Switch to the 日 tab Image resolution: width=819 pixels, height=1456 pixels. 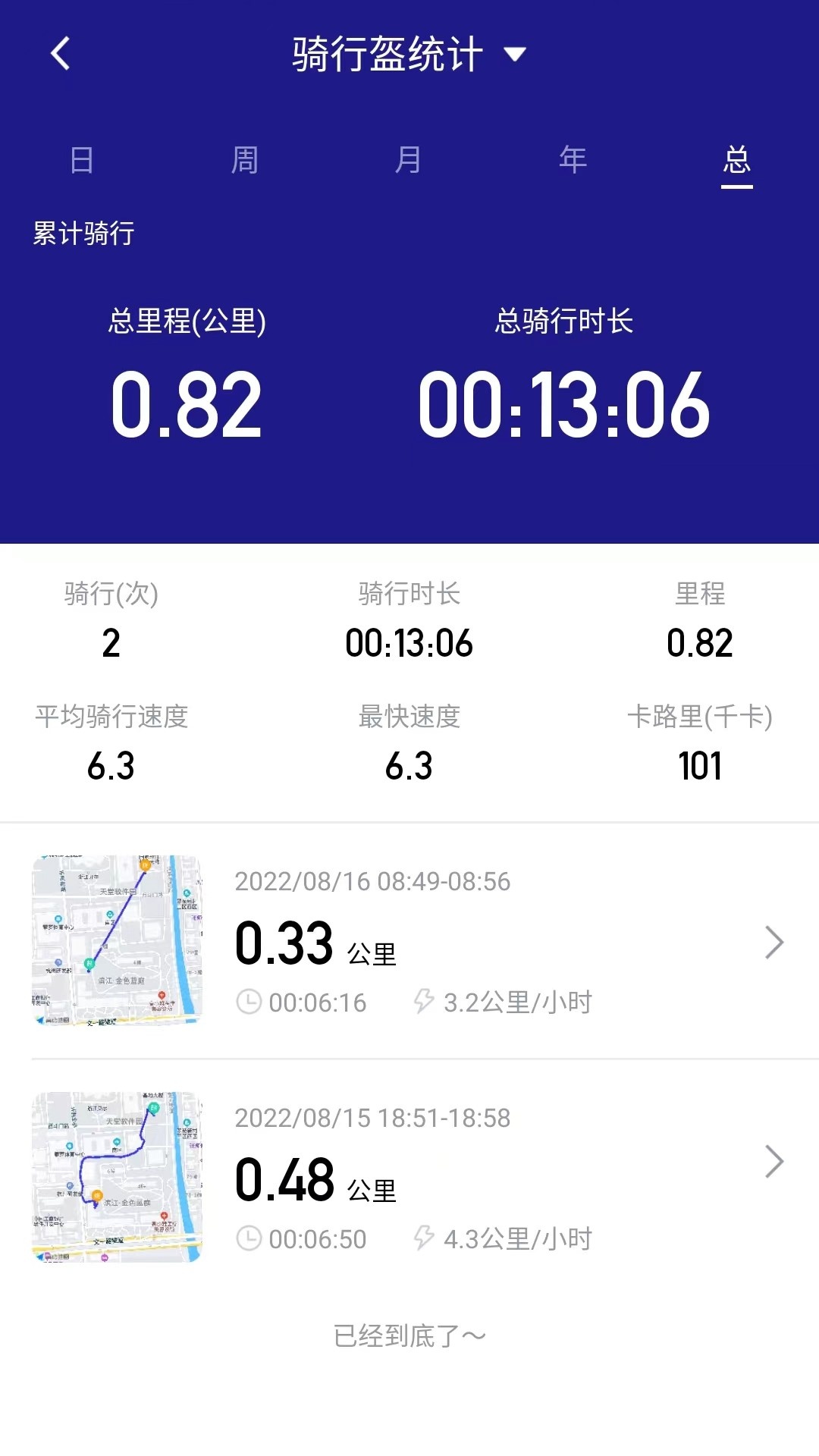coord(82,161)
